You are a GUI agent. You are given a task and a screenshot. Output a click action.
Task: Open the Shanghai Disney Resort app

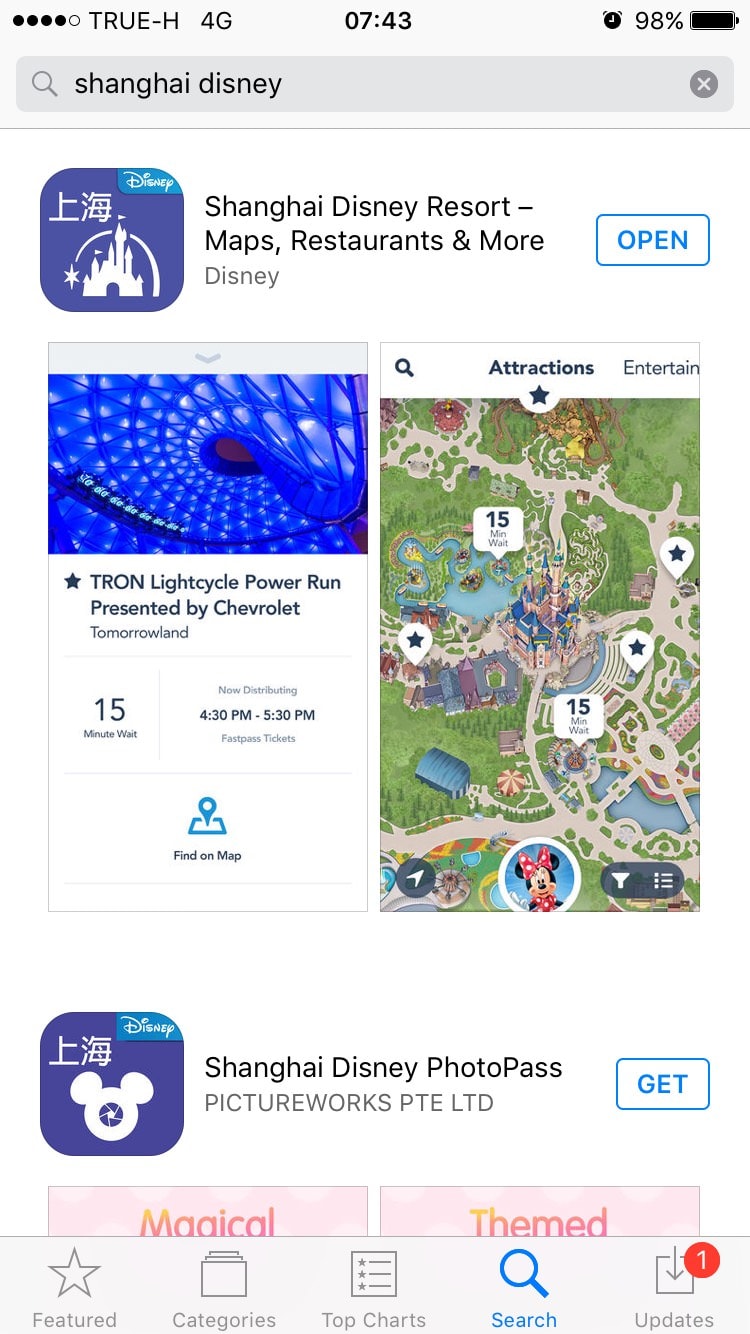click(x=652, y=240)
